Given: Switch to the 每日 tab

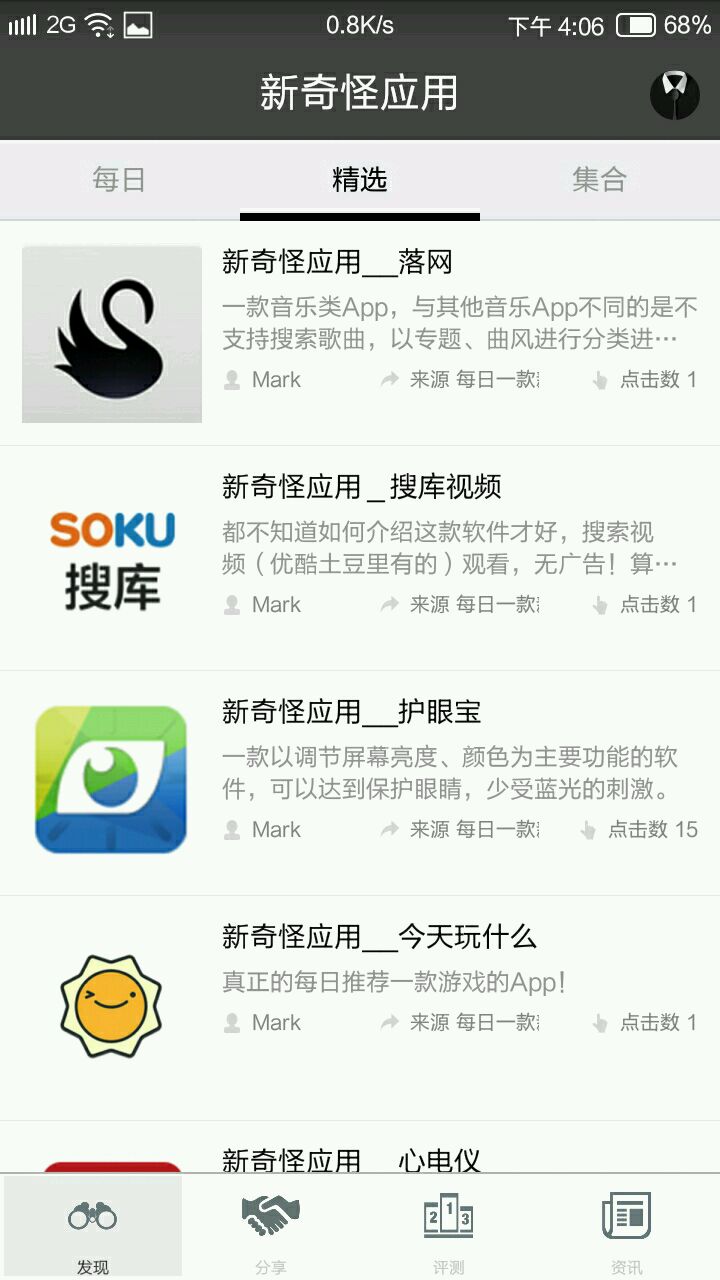Looking at the screenshot, I should click(x=119, y=180).
